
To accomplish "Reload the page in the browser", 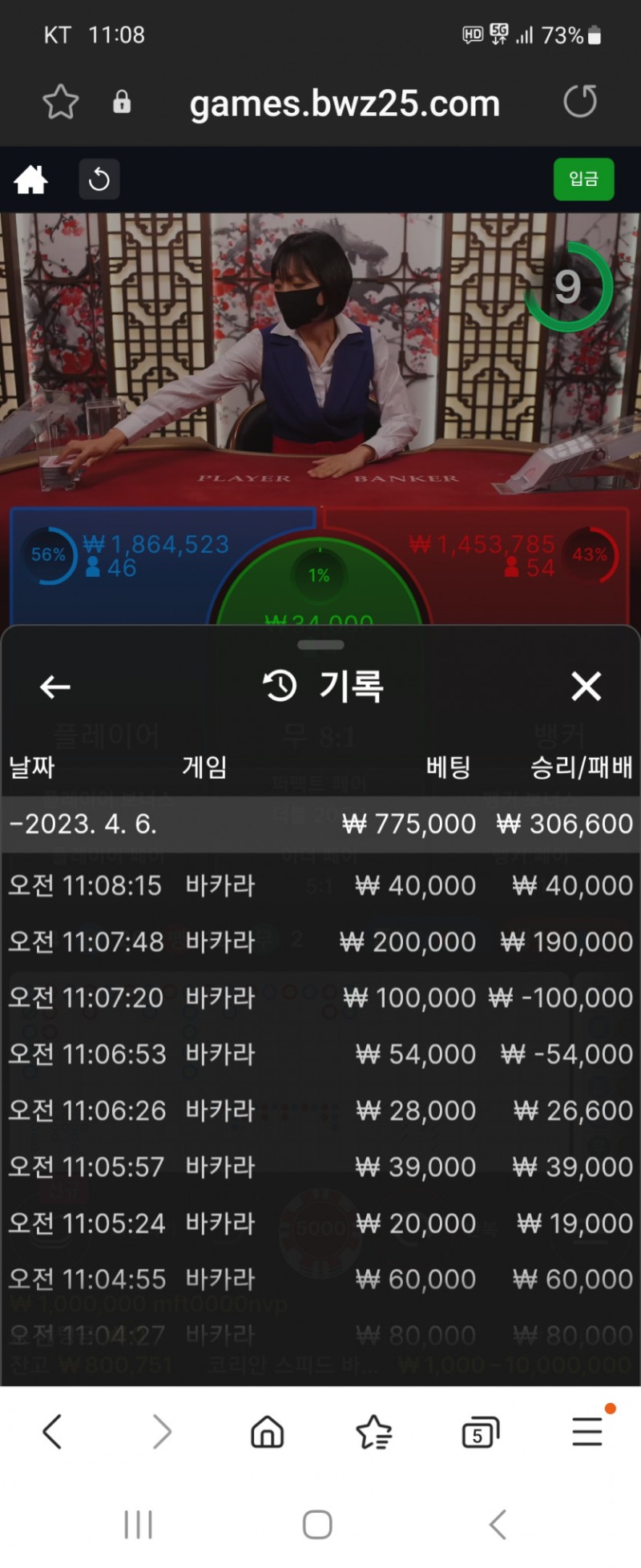I will [x=579, y=102].
